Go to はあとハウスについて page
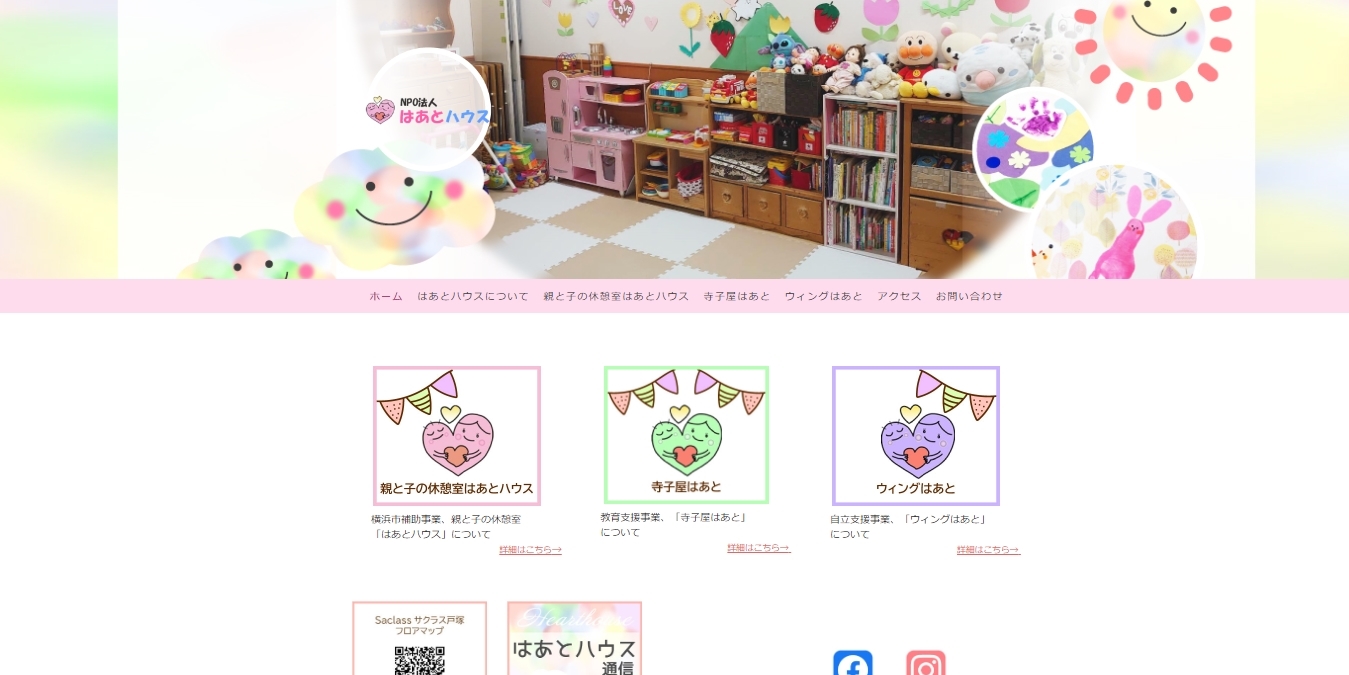 pyautogui.click(x=473, y=296)
